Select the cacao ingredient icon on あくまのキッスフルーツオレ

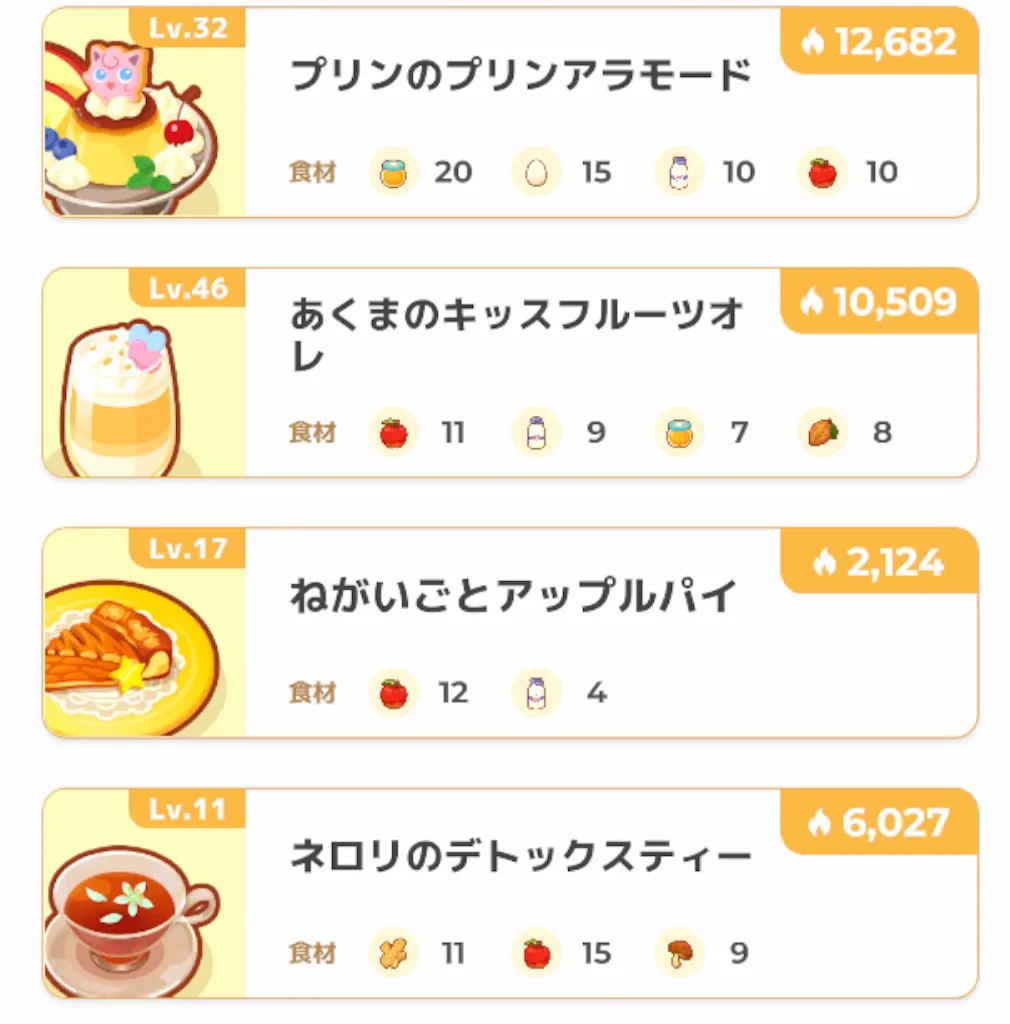[822, 433]
